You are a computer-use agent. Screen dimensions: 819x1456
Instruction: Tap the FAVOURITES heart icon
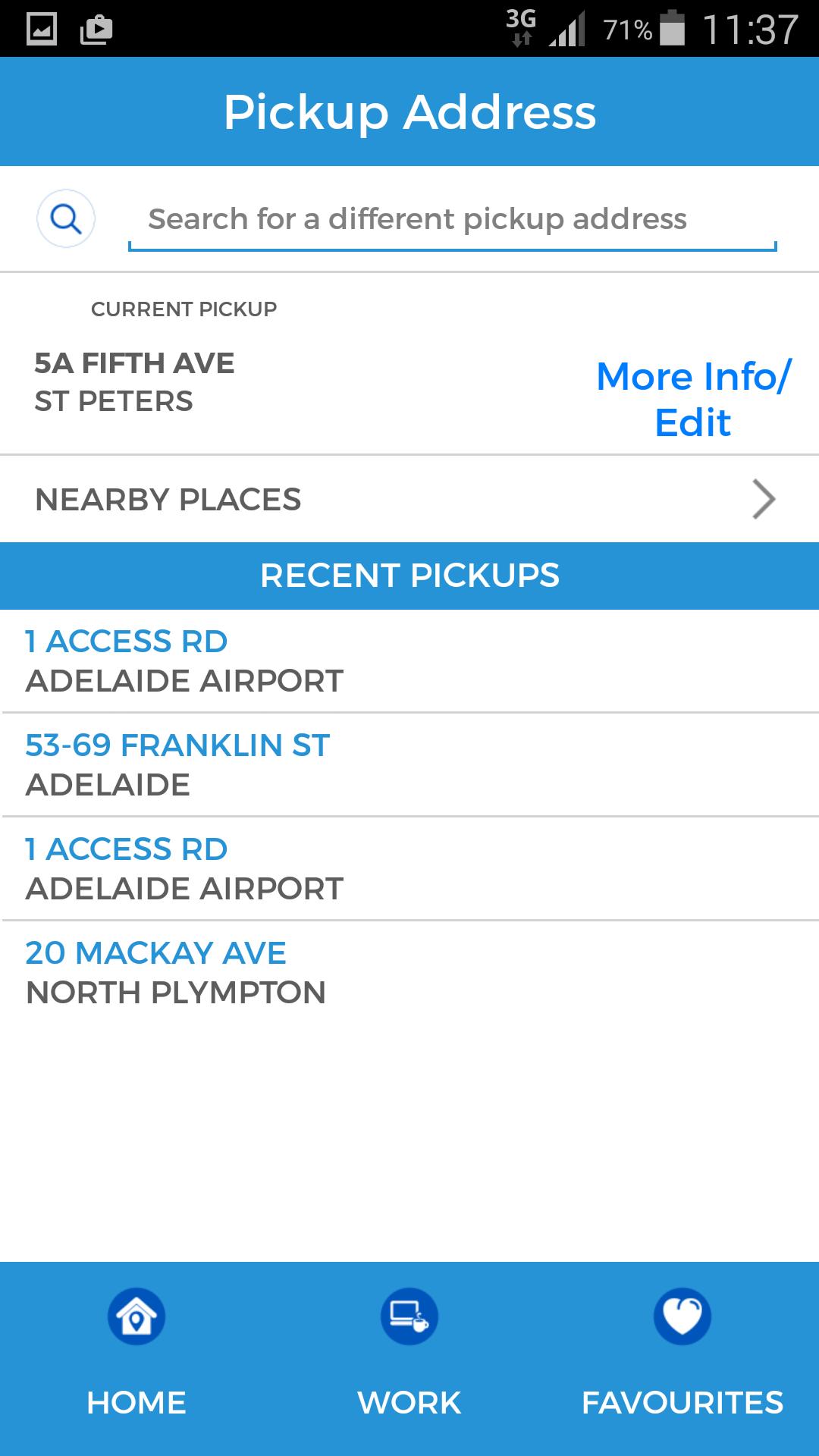(x=682, y=1317)
